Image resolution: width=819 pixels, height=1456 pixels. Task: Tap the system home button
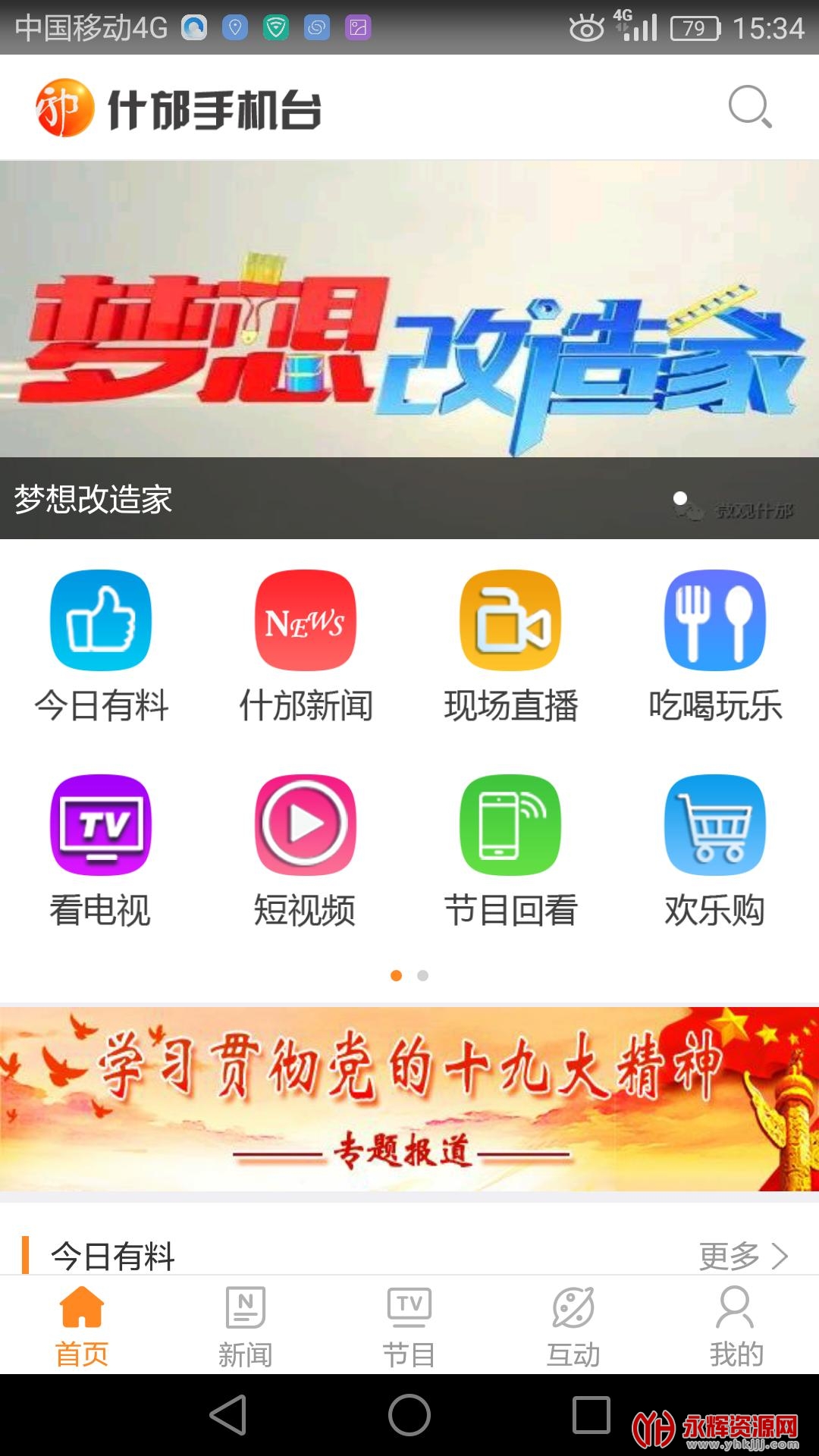tap(409, 1415)
